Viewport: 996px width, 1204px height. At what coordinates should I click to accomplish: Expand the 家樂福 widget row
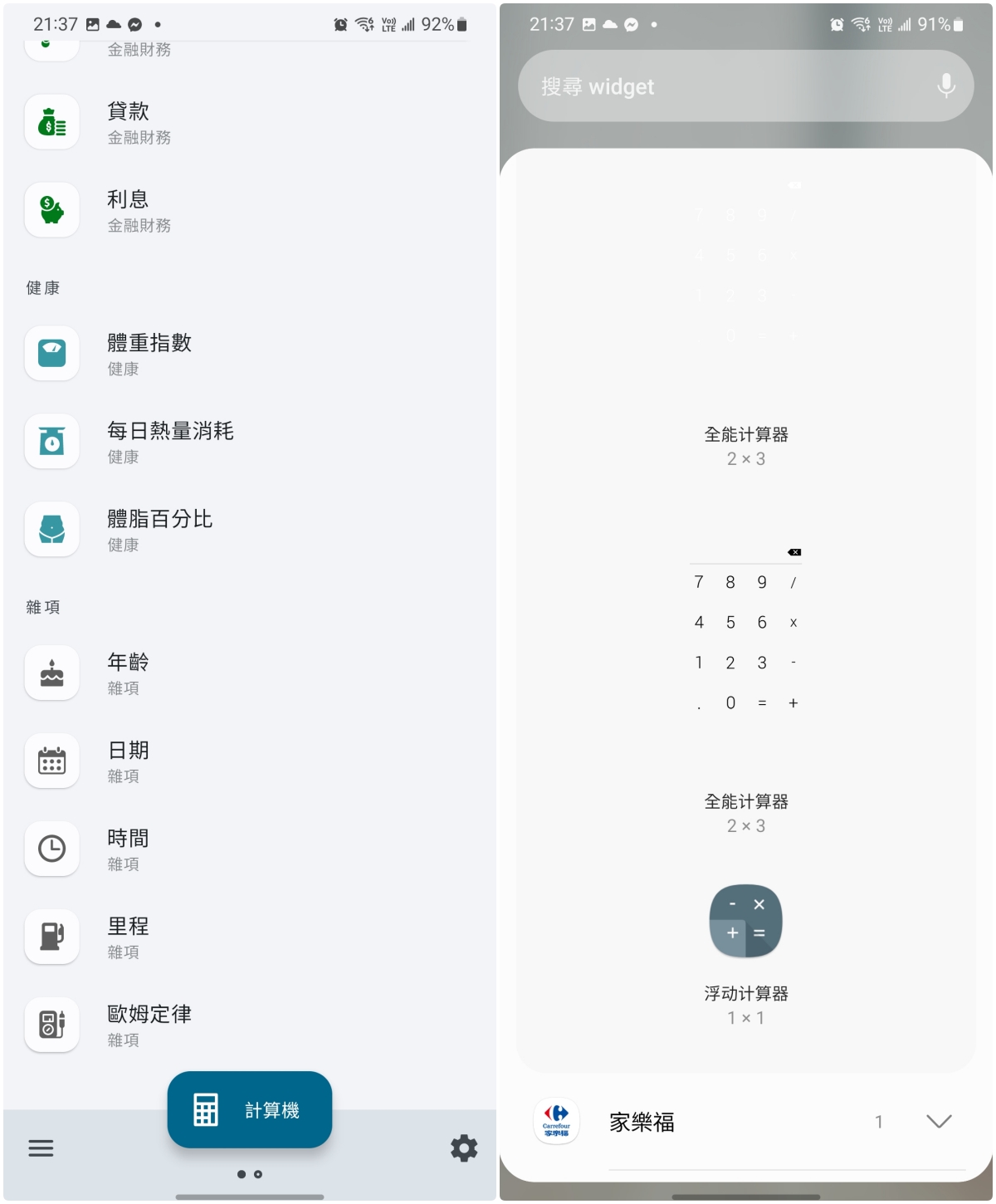coord(938,1122)
